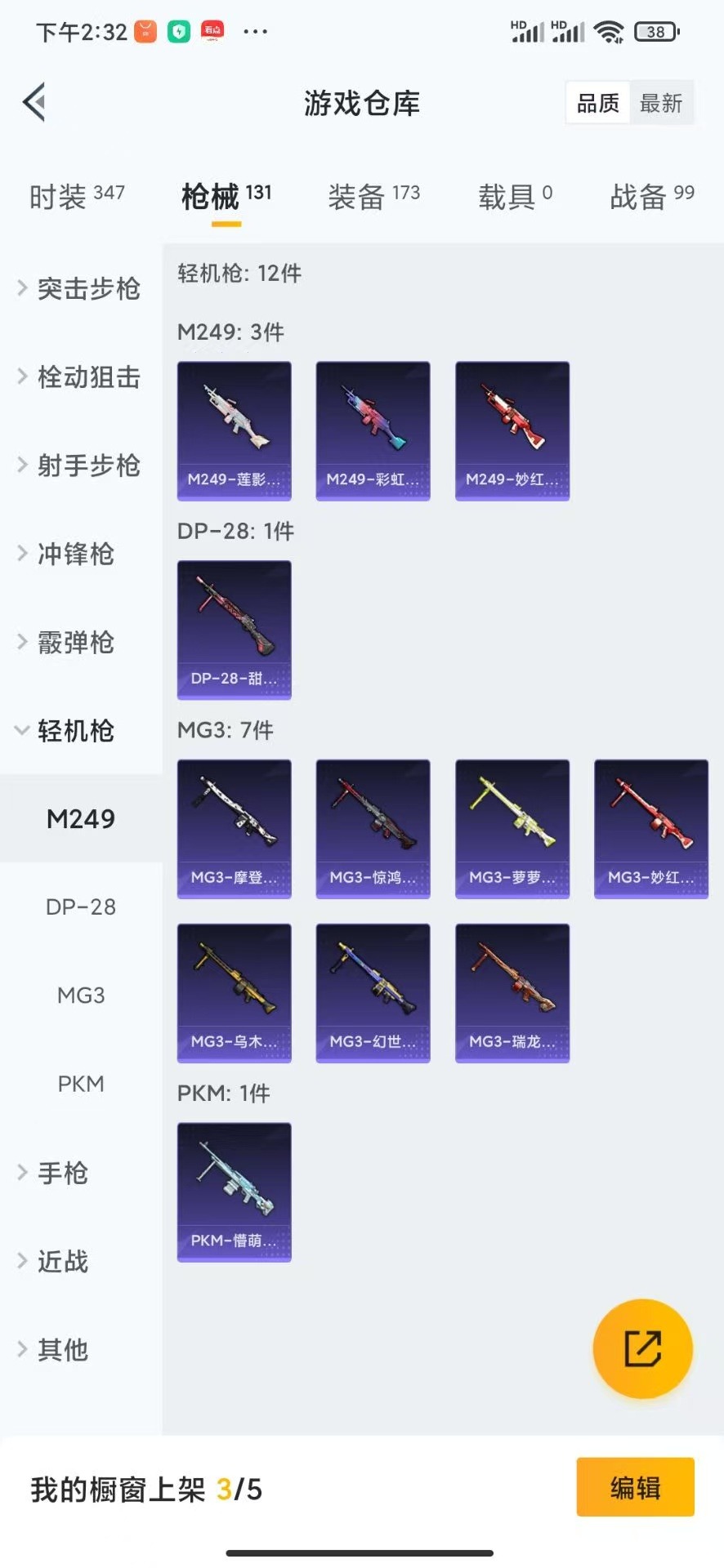Open the M249-莲影 skin tile

point(235,430)
